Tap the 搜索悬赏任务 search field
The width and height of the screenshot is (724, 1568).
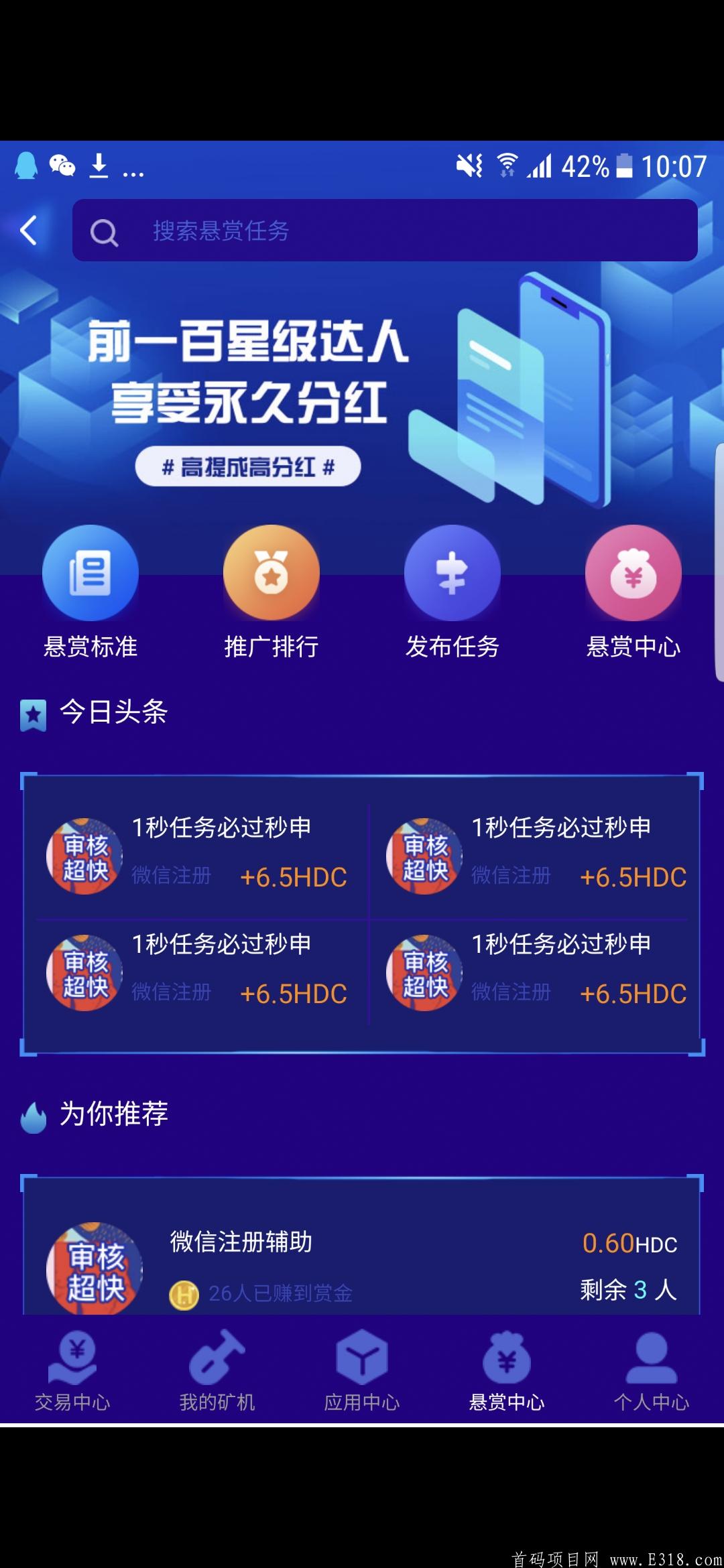[385, 231]
